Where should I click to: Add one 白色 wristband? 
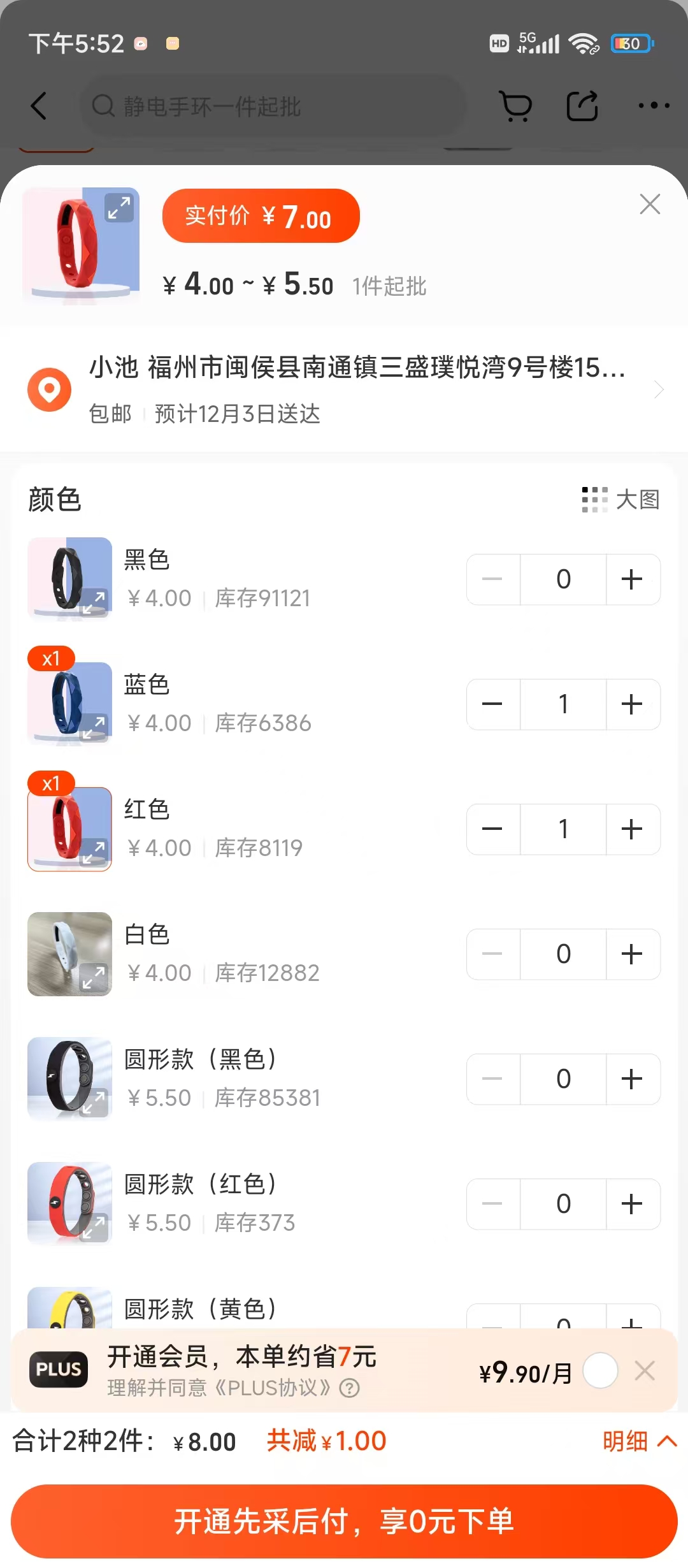click(x=632, y=954)
